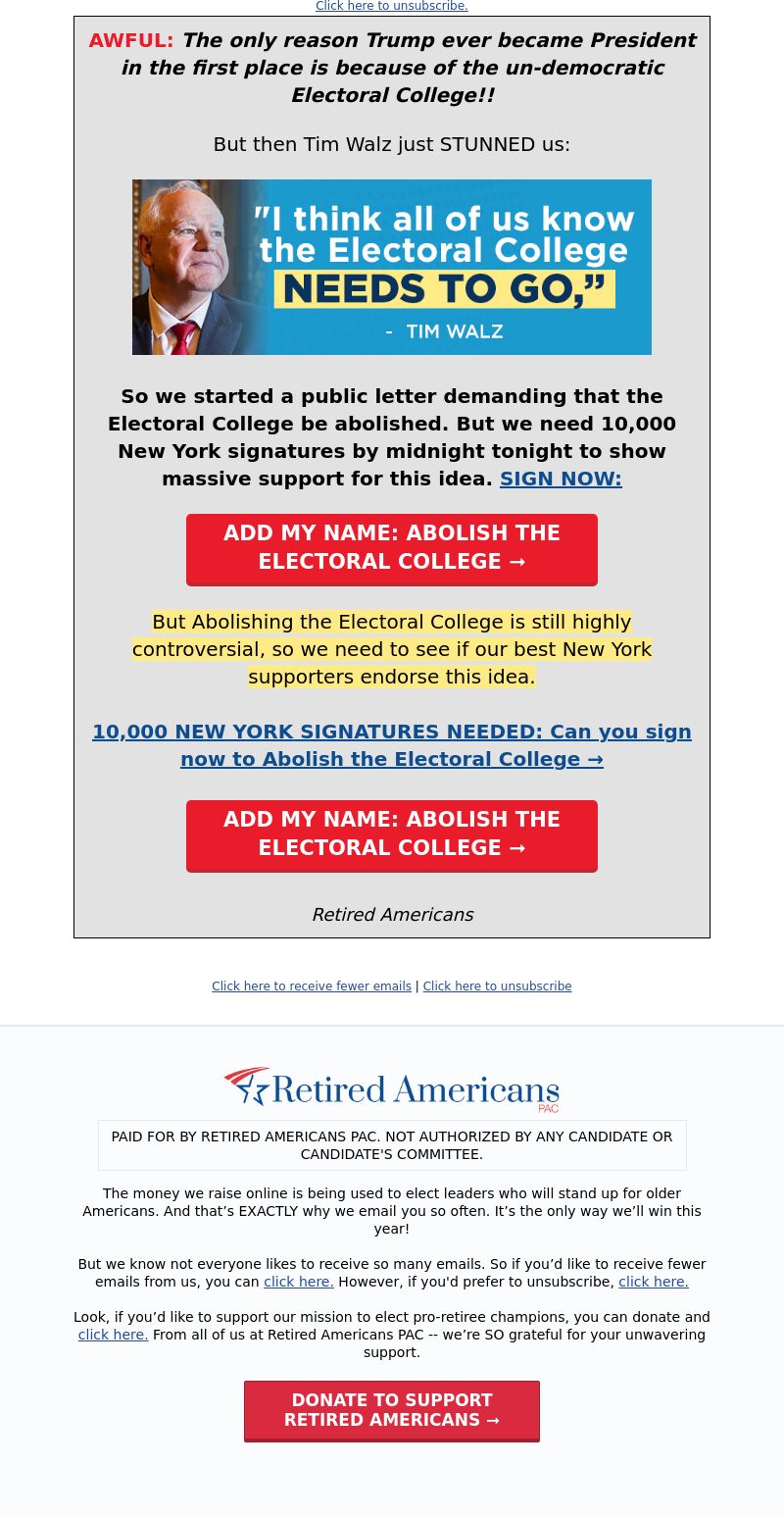Screen dimensions: 784x1516
Task: Tap 'Click here to unsubscribe' below the letter
Action: (x=497, y=986)
